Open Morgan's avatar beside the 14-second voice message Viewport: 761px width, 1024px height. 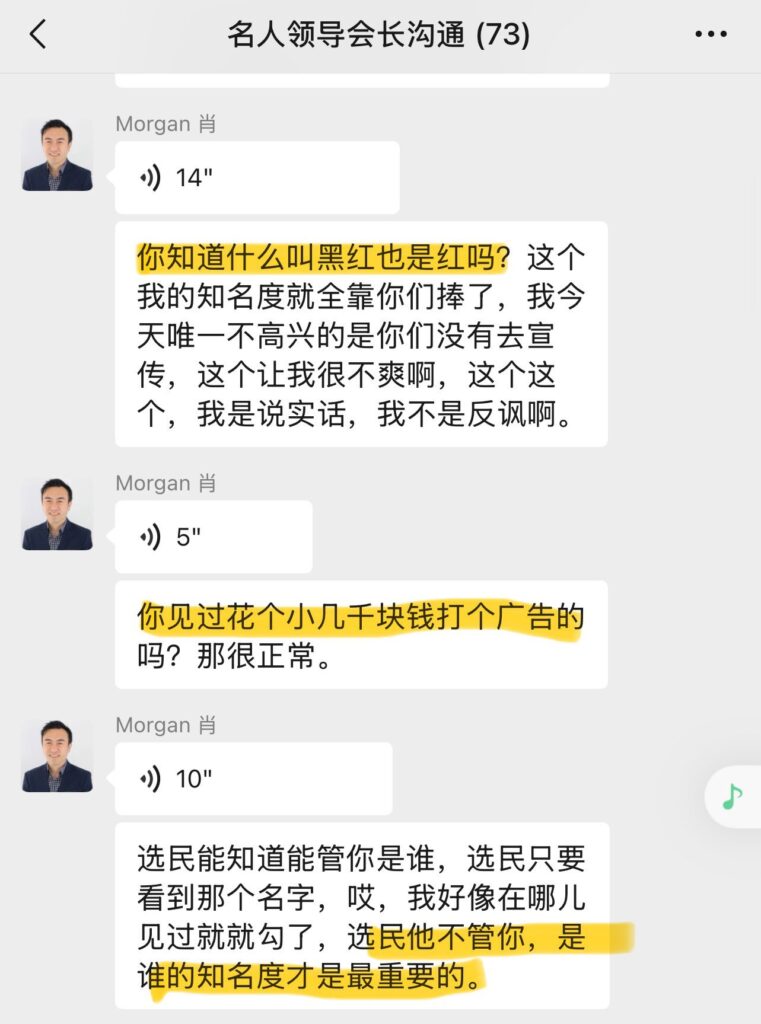tap(57, 155)
